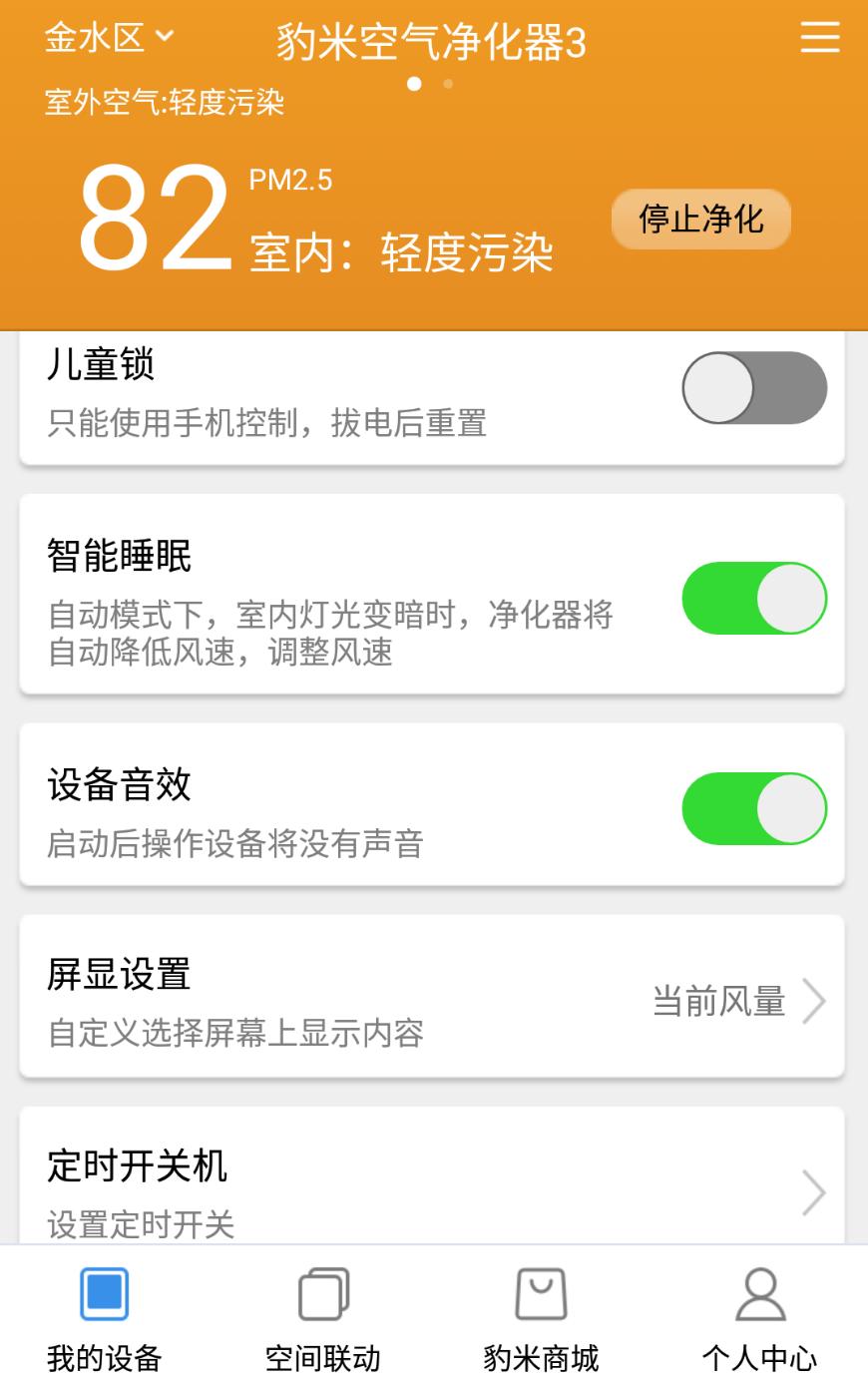Enable the 儿童锁 child lock switch
This screenshot has height=1377, width=868.
coord(754,388)
